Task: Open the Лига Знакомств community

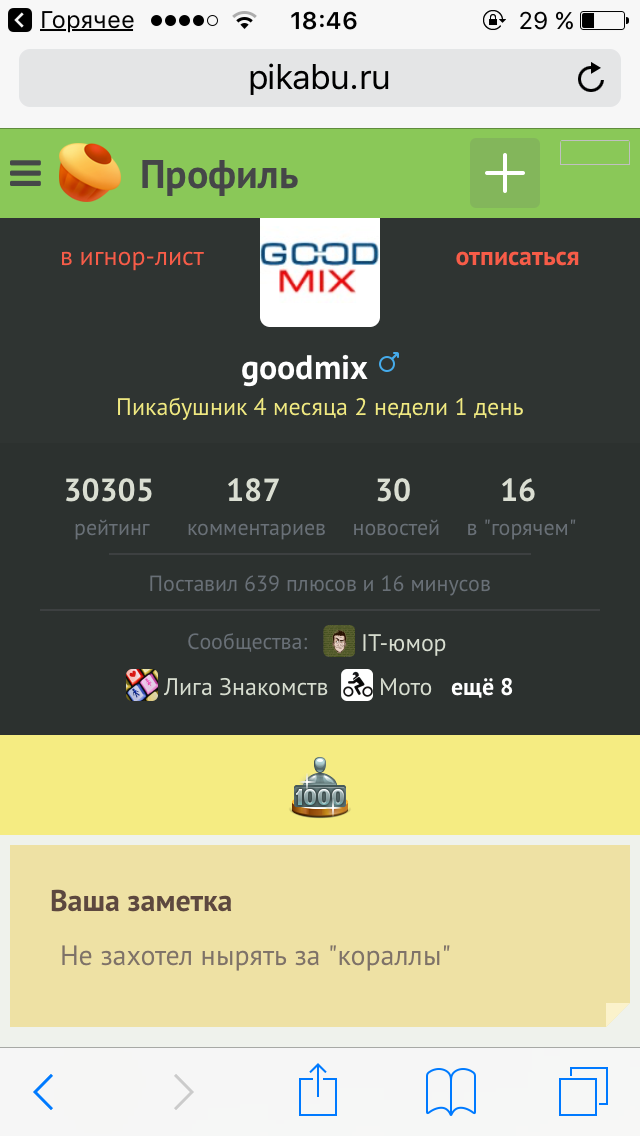Action: (227, 687)
